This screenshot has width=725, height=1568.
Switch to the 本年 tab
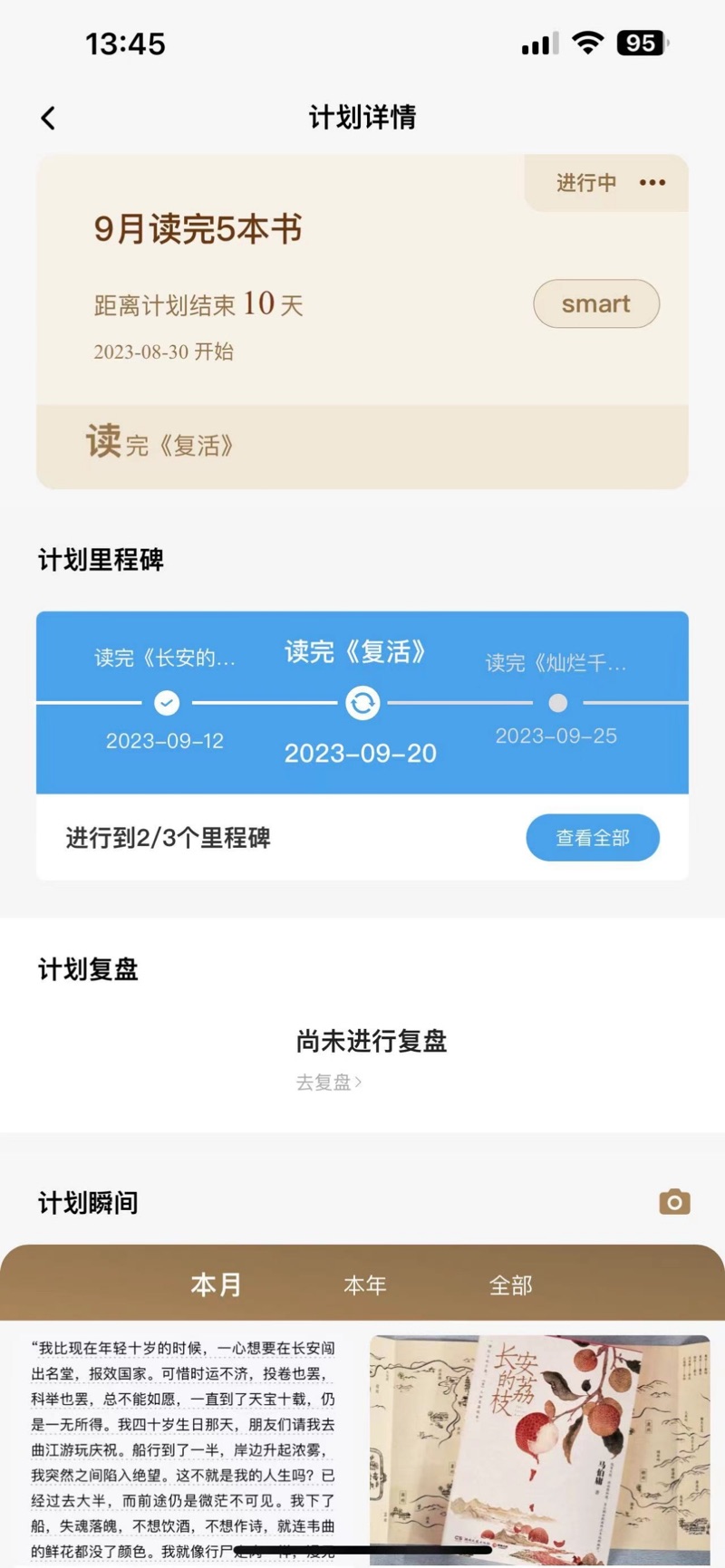tap(365, 1284)
